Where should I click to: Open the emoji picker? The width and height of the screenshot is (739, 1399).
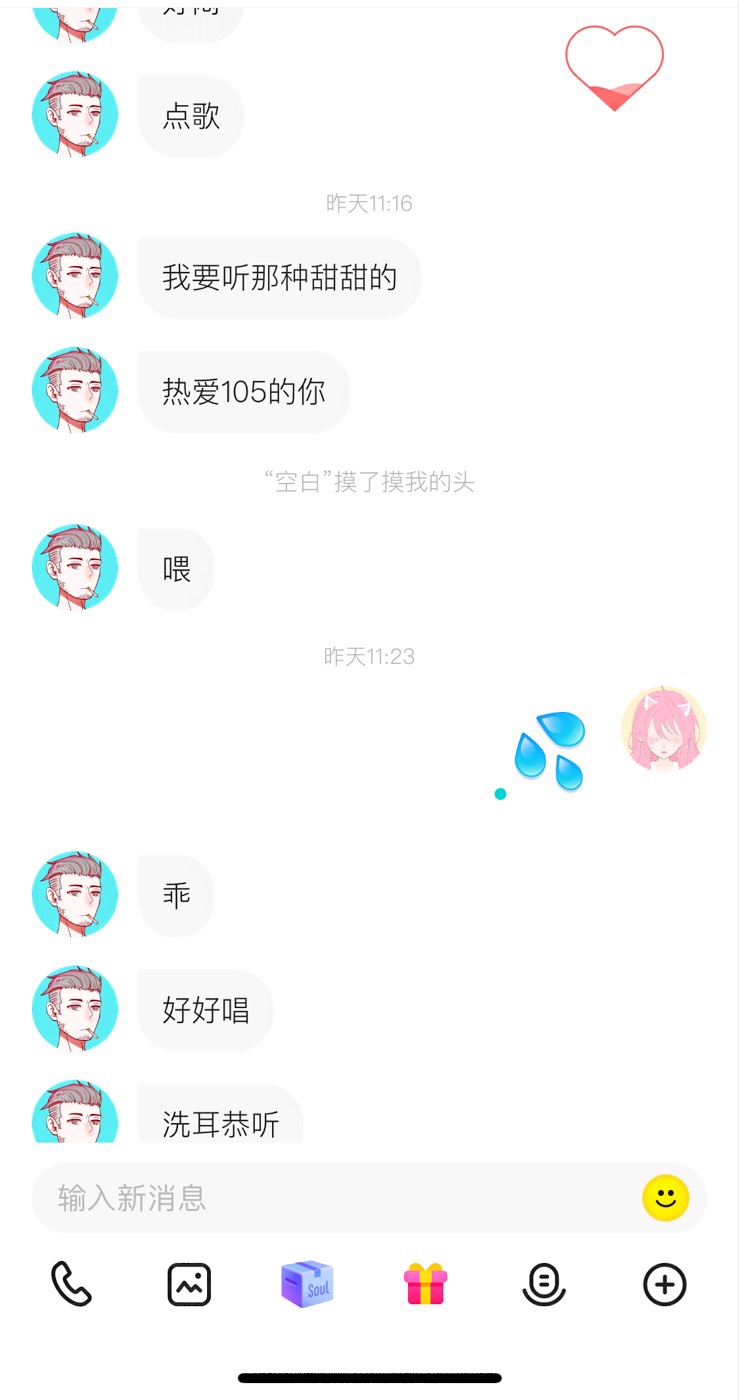click(665, 1197)
